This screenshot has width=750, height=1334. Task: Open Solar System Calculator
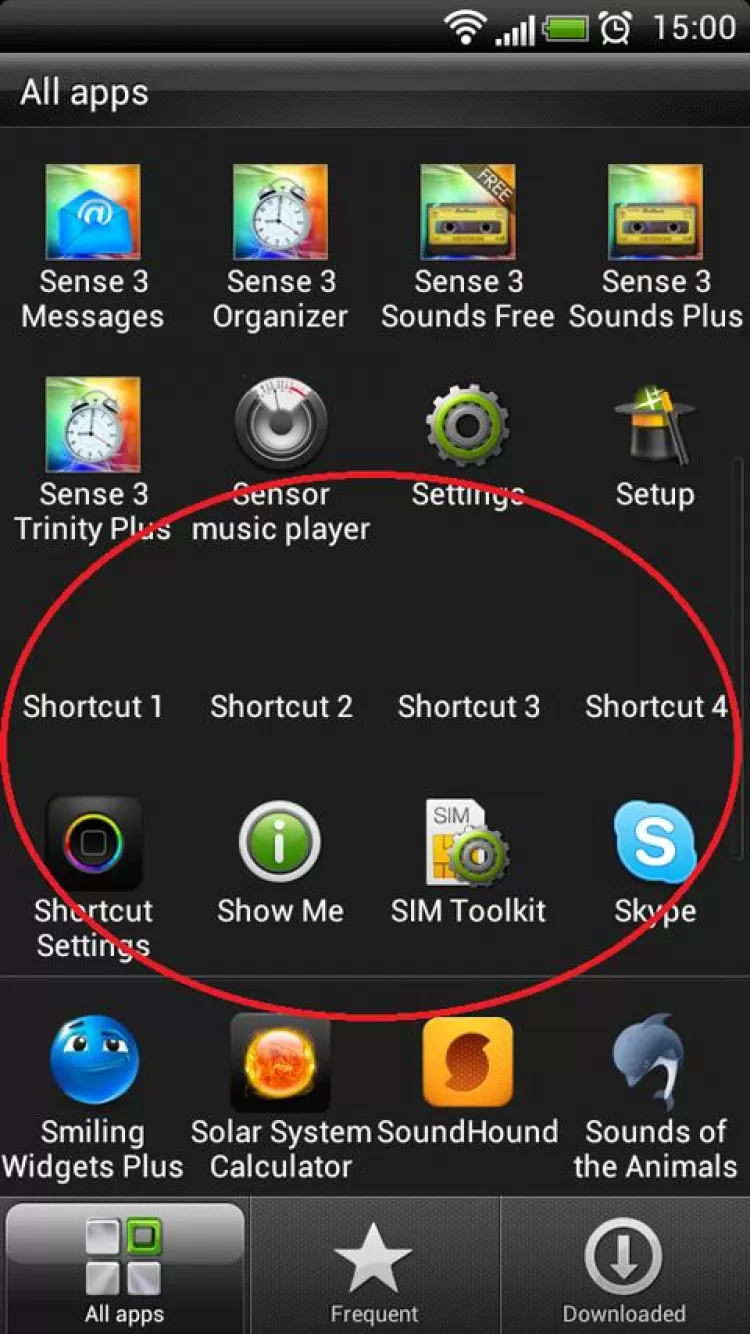(280, 1062)
